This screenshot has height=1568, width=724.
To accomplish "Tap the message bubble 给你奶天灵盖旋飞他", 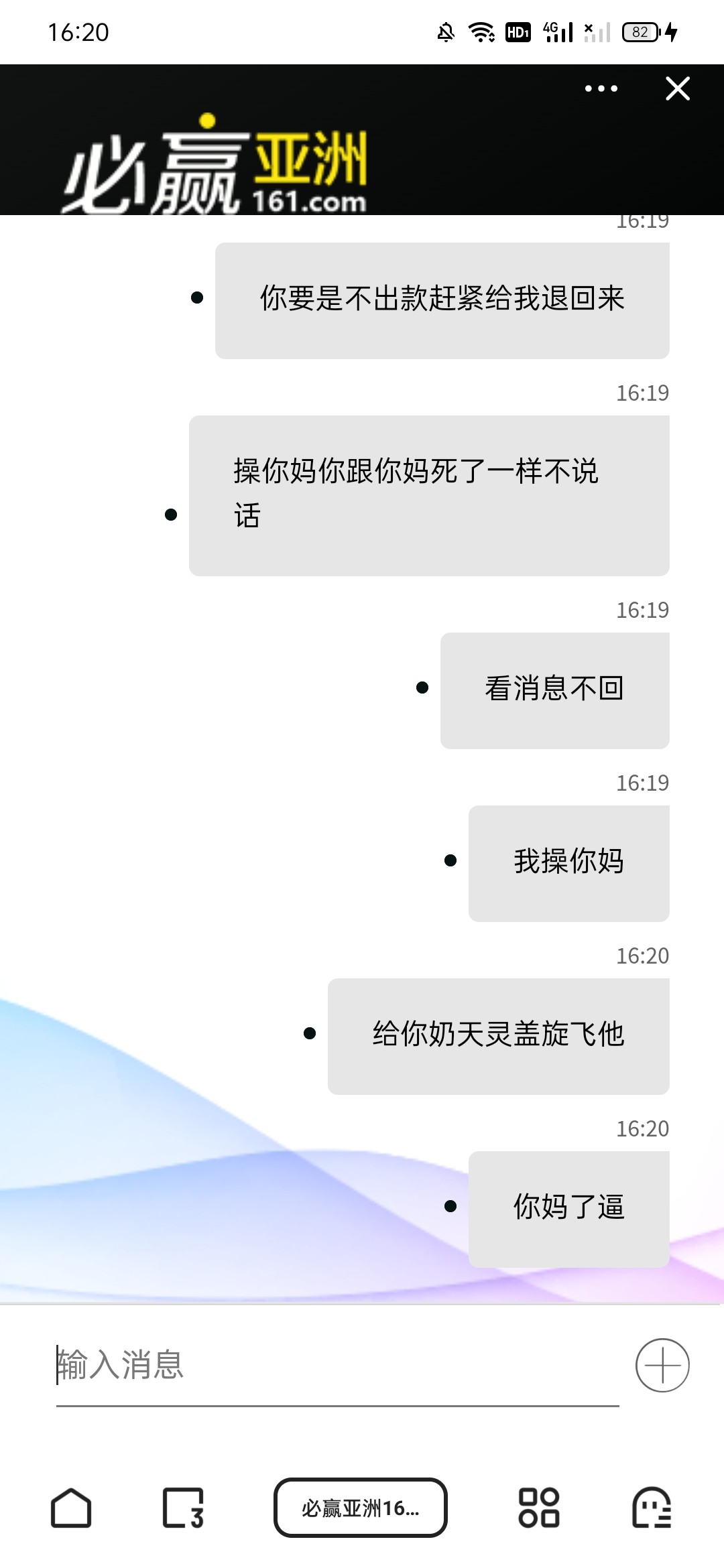I will click(499, 1035).
